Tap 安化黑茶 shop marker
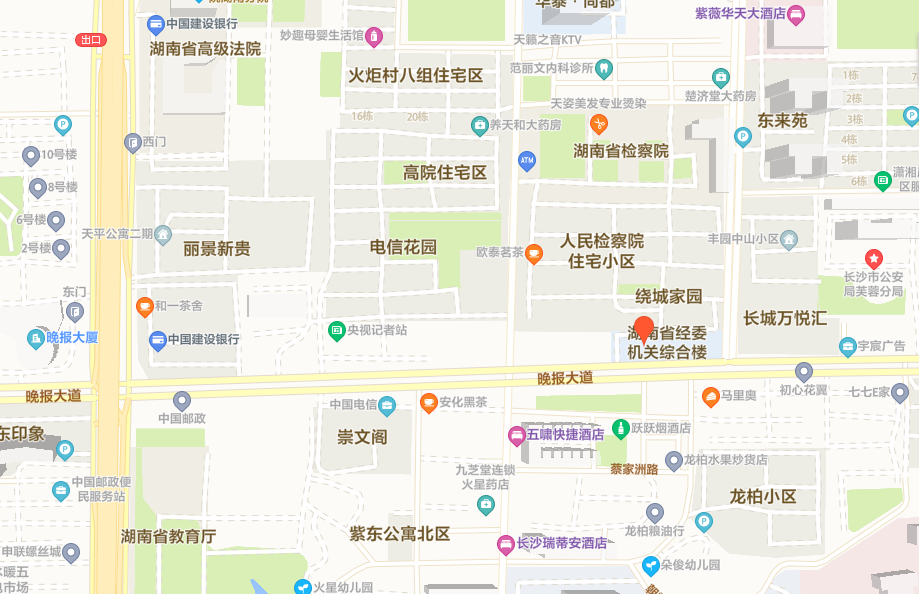919x594 pixels. 429,403
